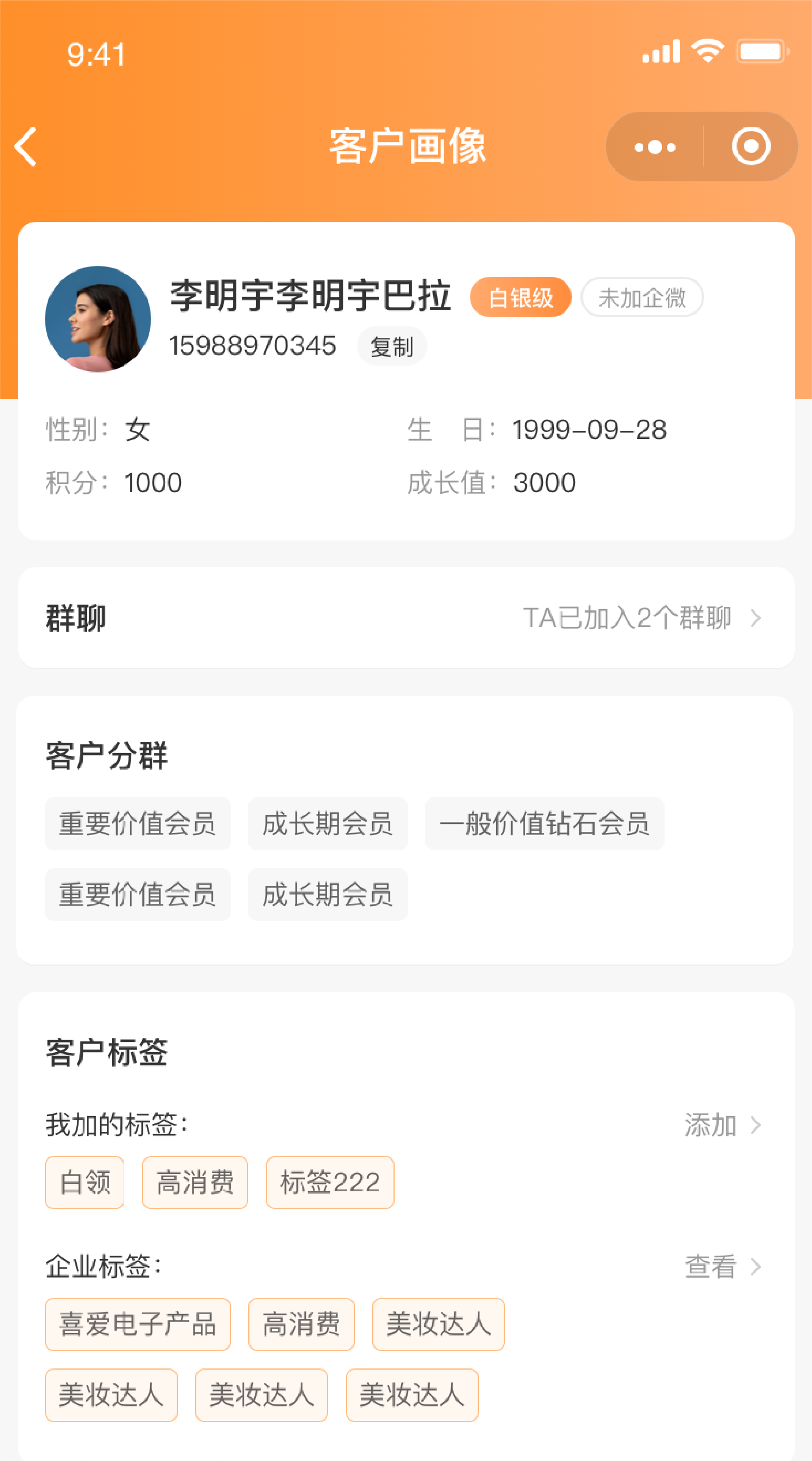Open the customer's avatar photo
The height and width of the screenshot is (1461, 812).
tap(98, 319)
